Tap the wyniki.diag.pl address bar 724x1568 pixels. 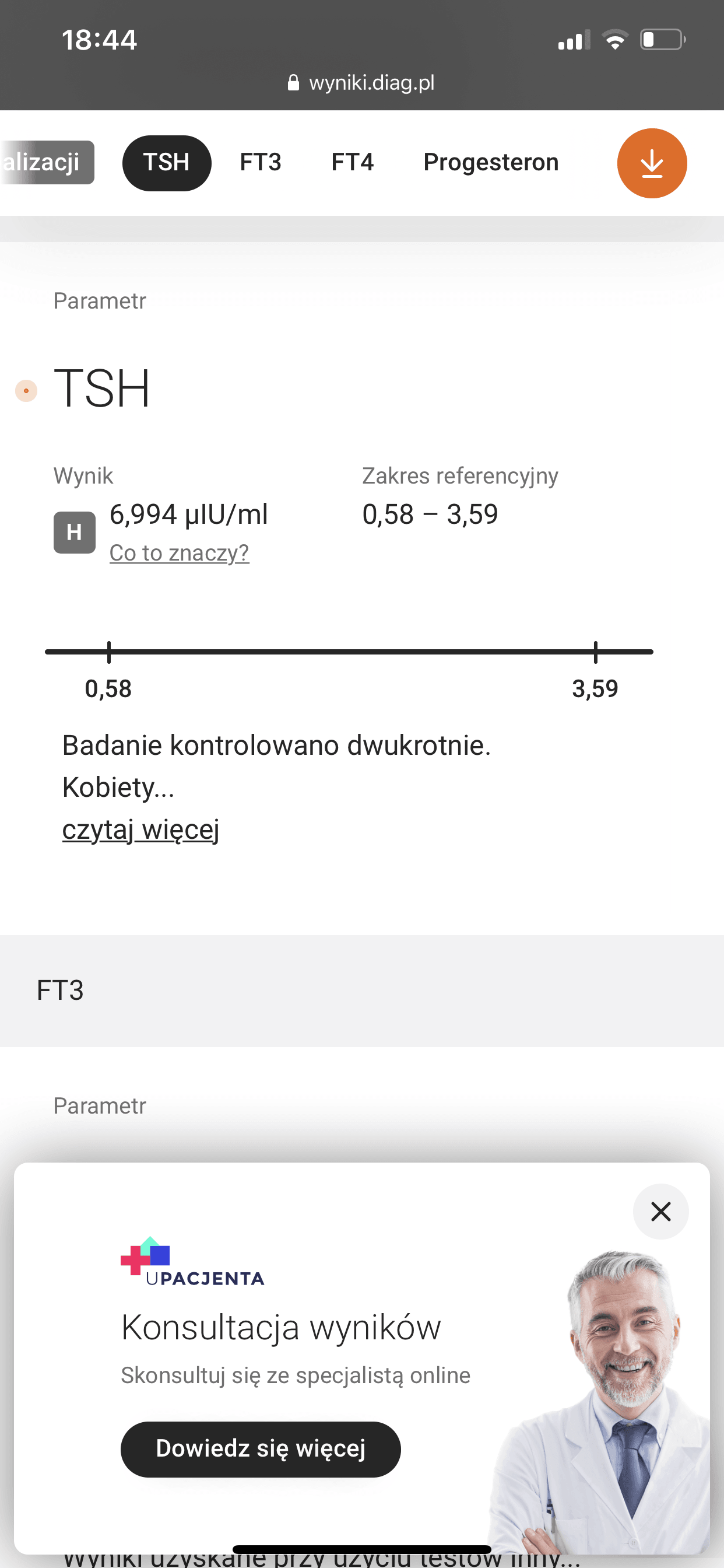[x=362, y=83]
